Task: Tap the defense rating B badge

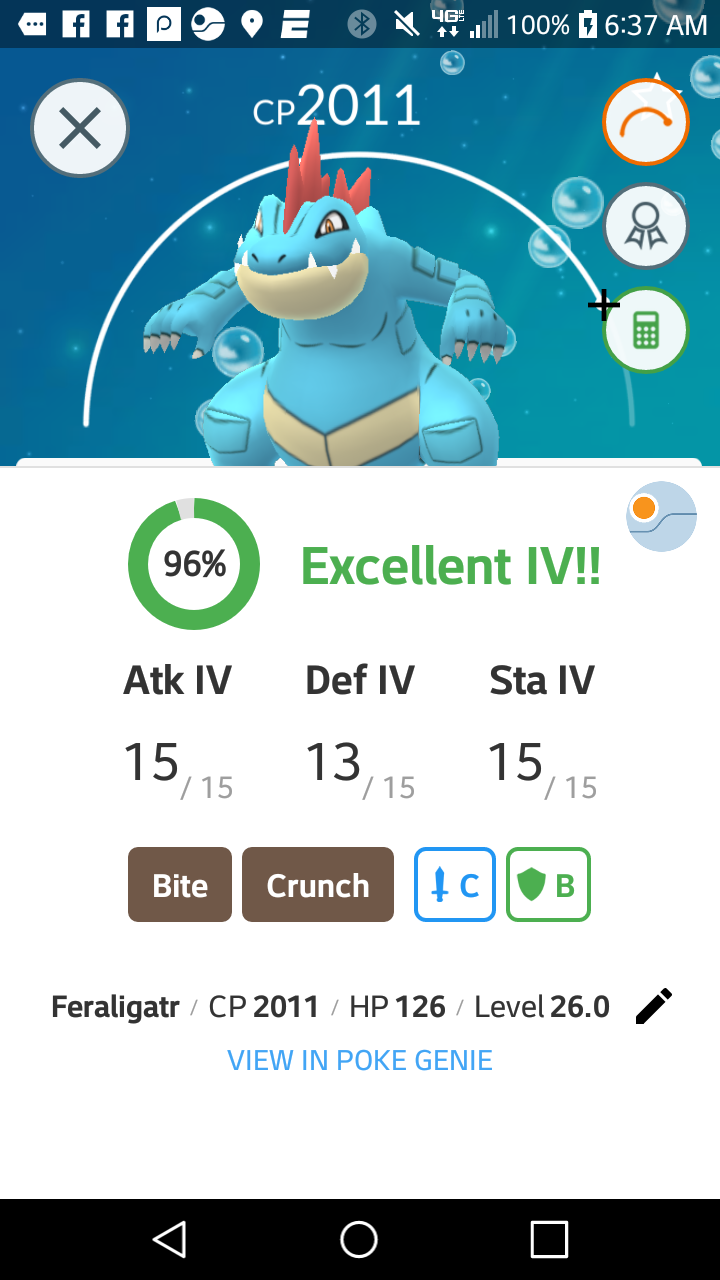Action: point(549,885)
